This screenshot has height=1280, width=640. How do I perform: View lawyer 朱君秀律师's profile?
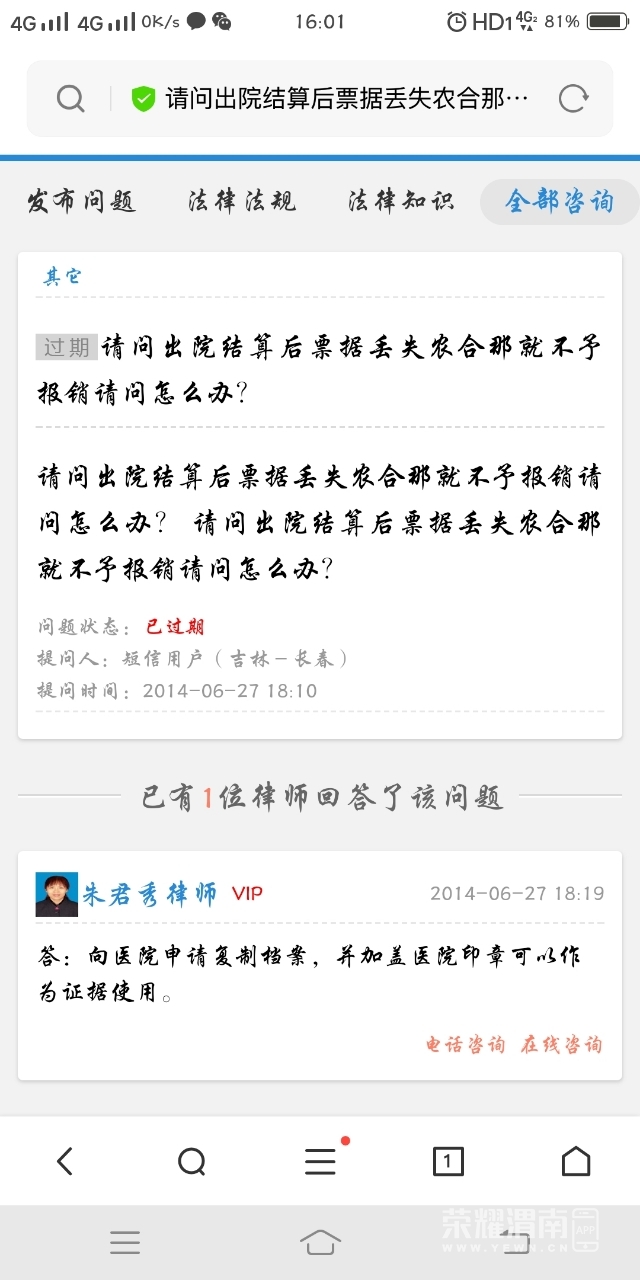150,894
